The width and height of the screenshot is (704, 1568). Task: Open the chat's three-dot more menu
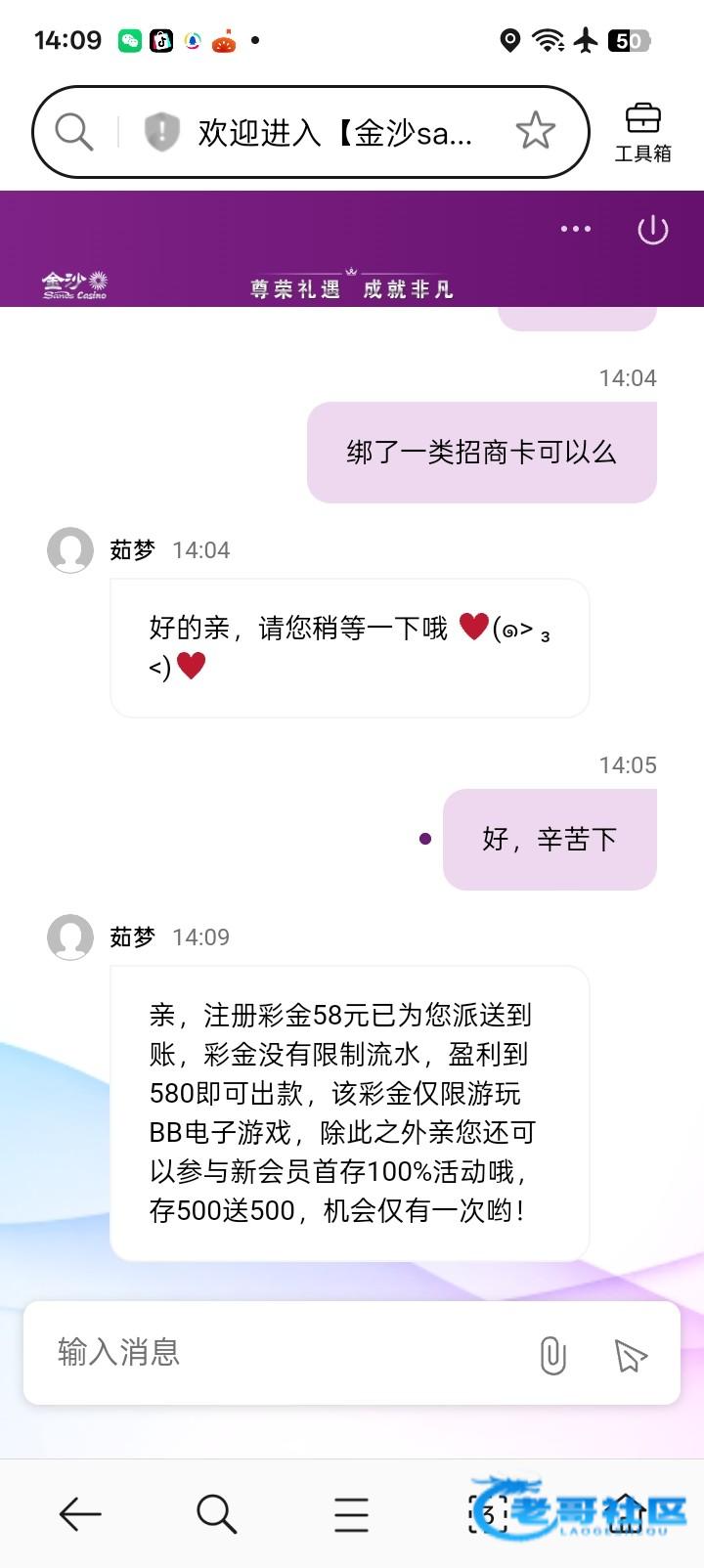click(575, 229)
